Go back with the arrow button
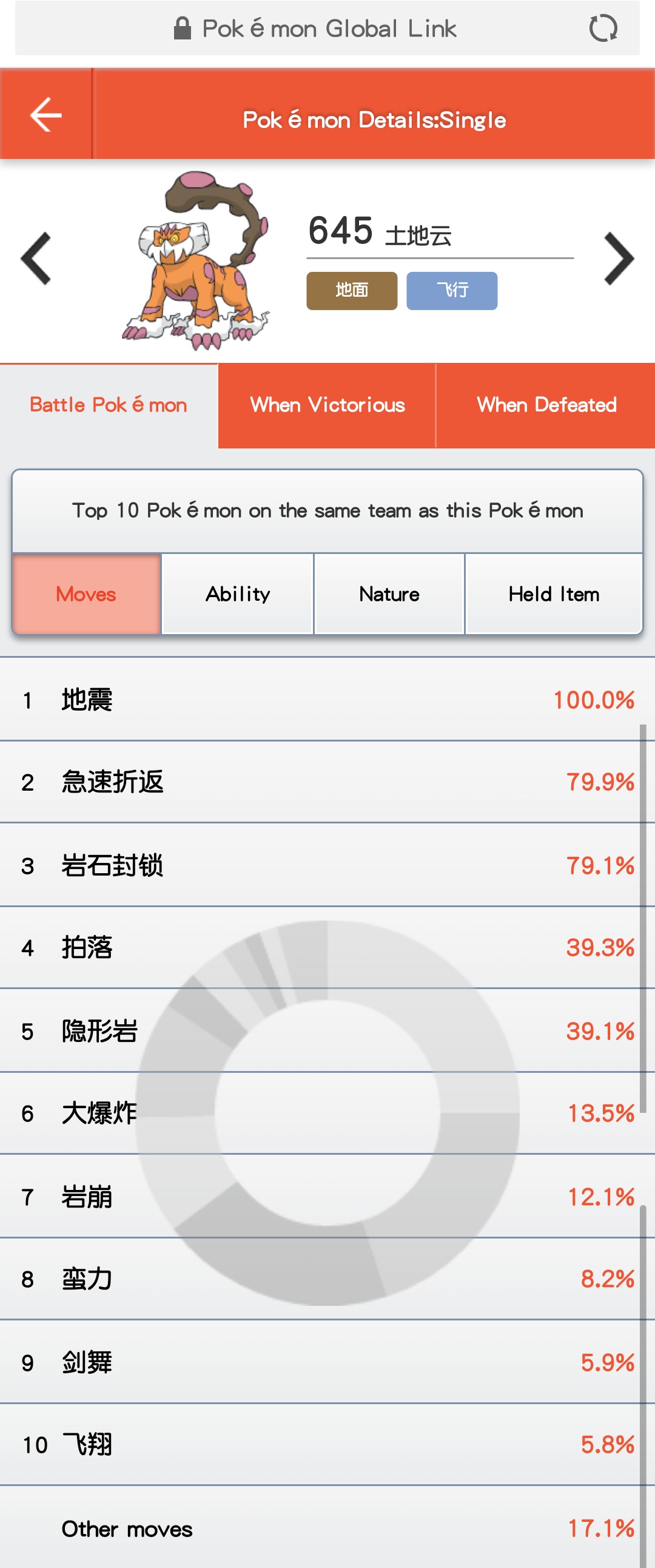This screenshot has height=1568, width=655. coord(45,115)
